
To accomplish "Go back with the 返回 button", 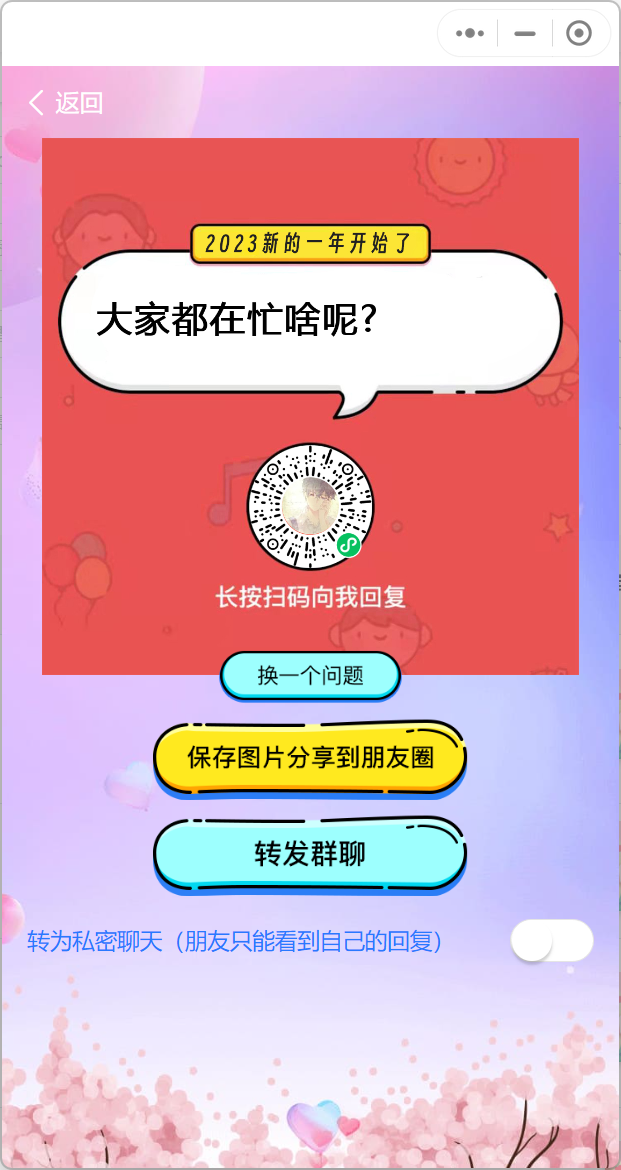I will pyautogui.click(x=65, y=103).
